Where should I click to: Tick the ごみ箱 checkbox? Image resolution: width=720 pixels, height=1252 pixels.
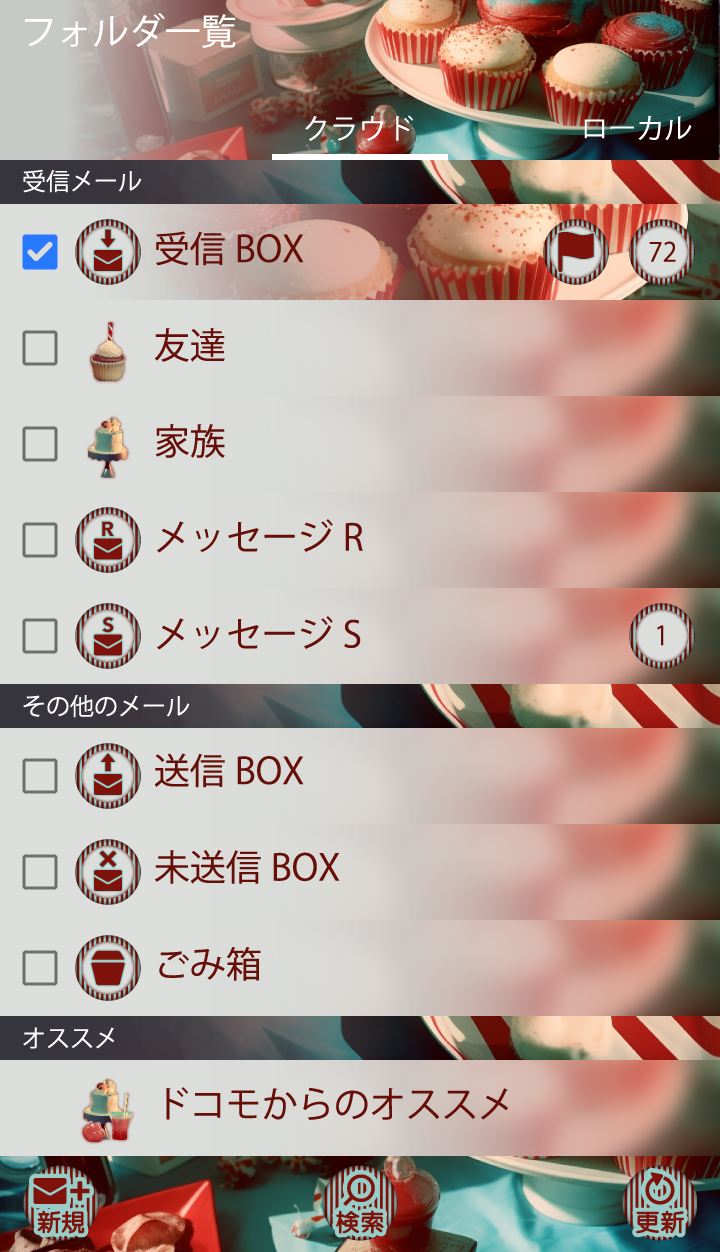(x=40, y=967)
